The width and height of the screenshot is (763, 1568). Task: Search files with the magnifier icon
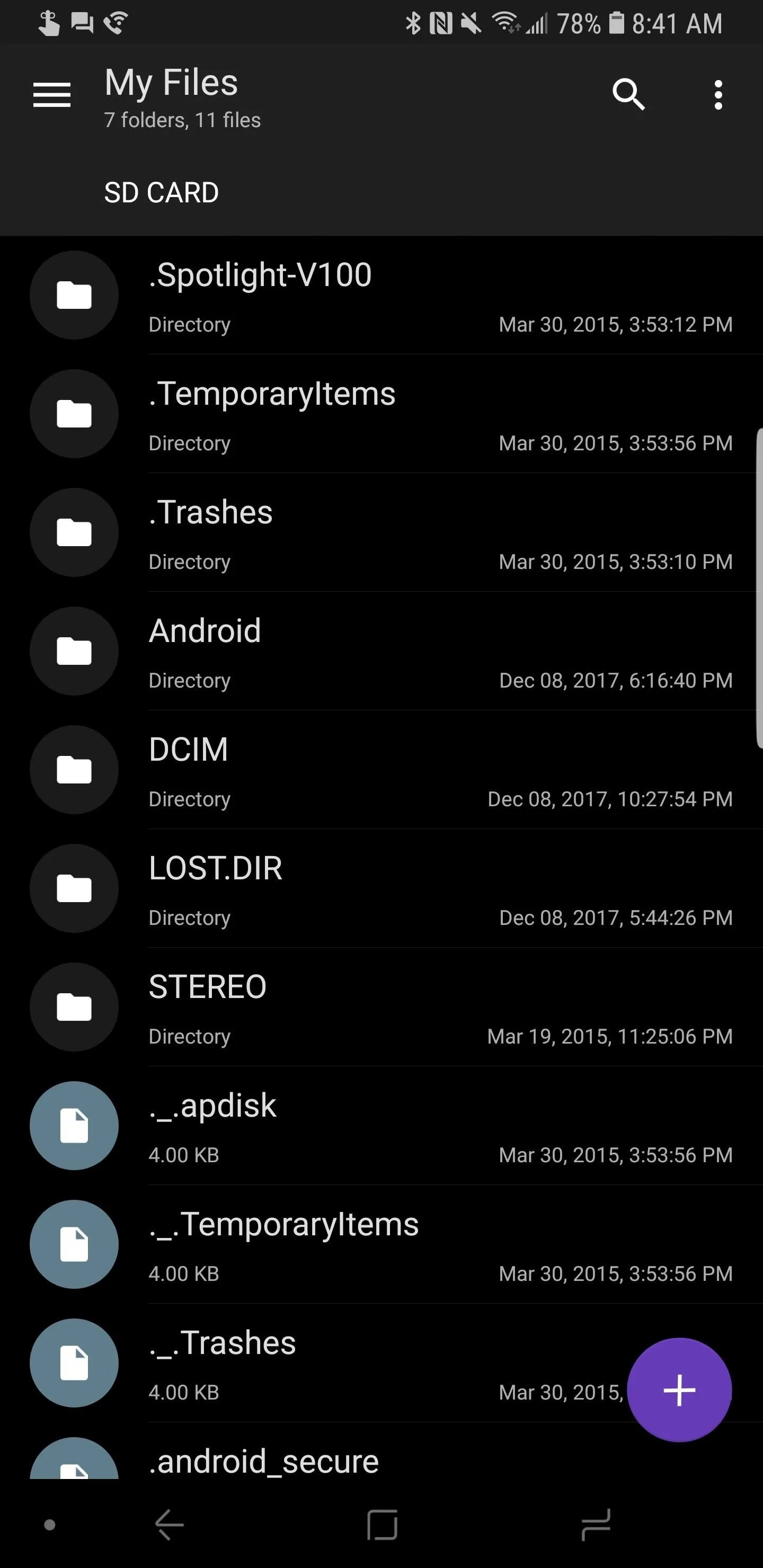[x=628, y=95]
